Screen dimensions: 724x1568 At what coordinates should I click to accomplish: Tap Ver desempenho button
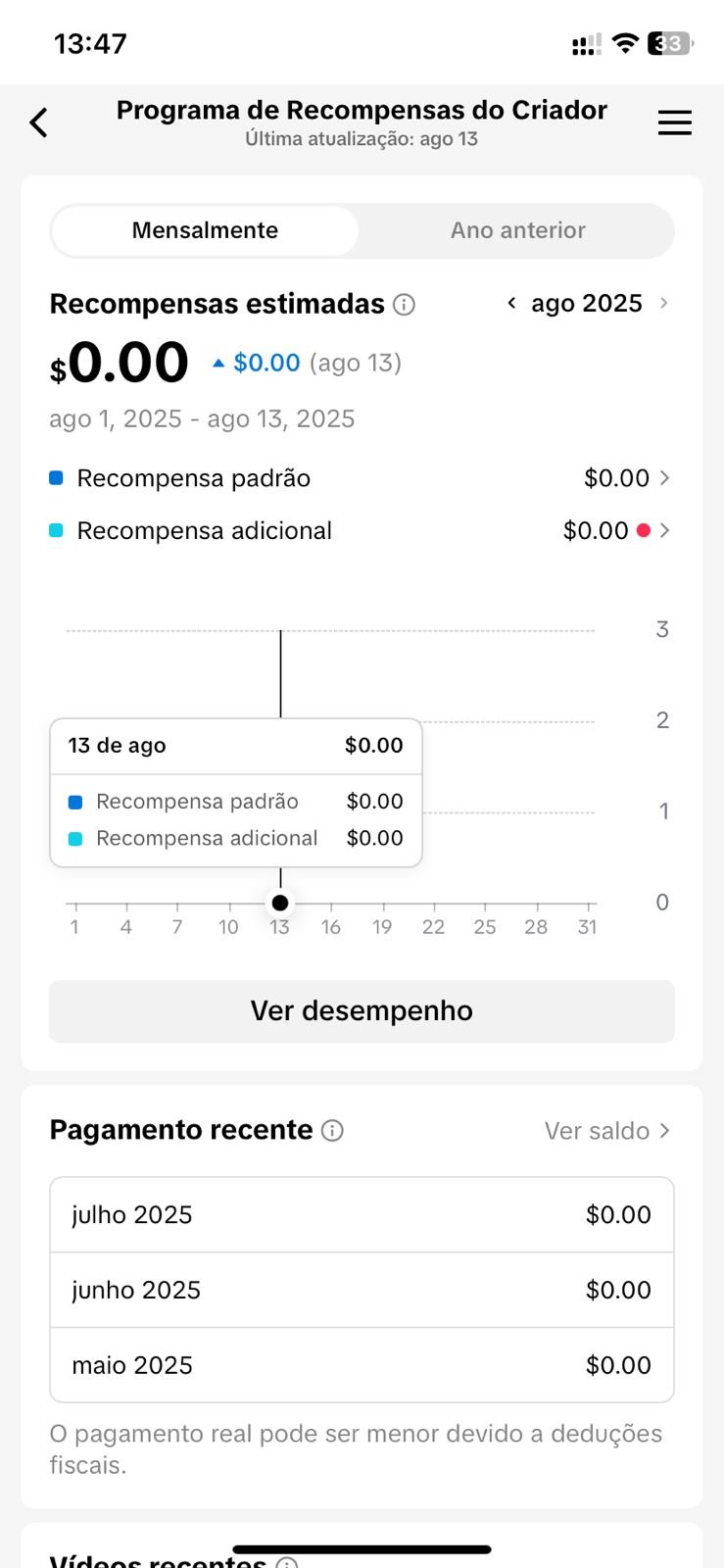click(x=362, y=1010)
